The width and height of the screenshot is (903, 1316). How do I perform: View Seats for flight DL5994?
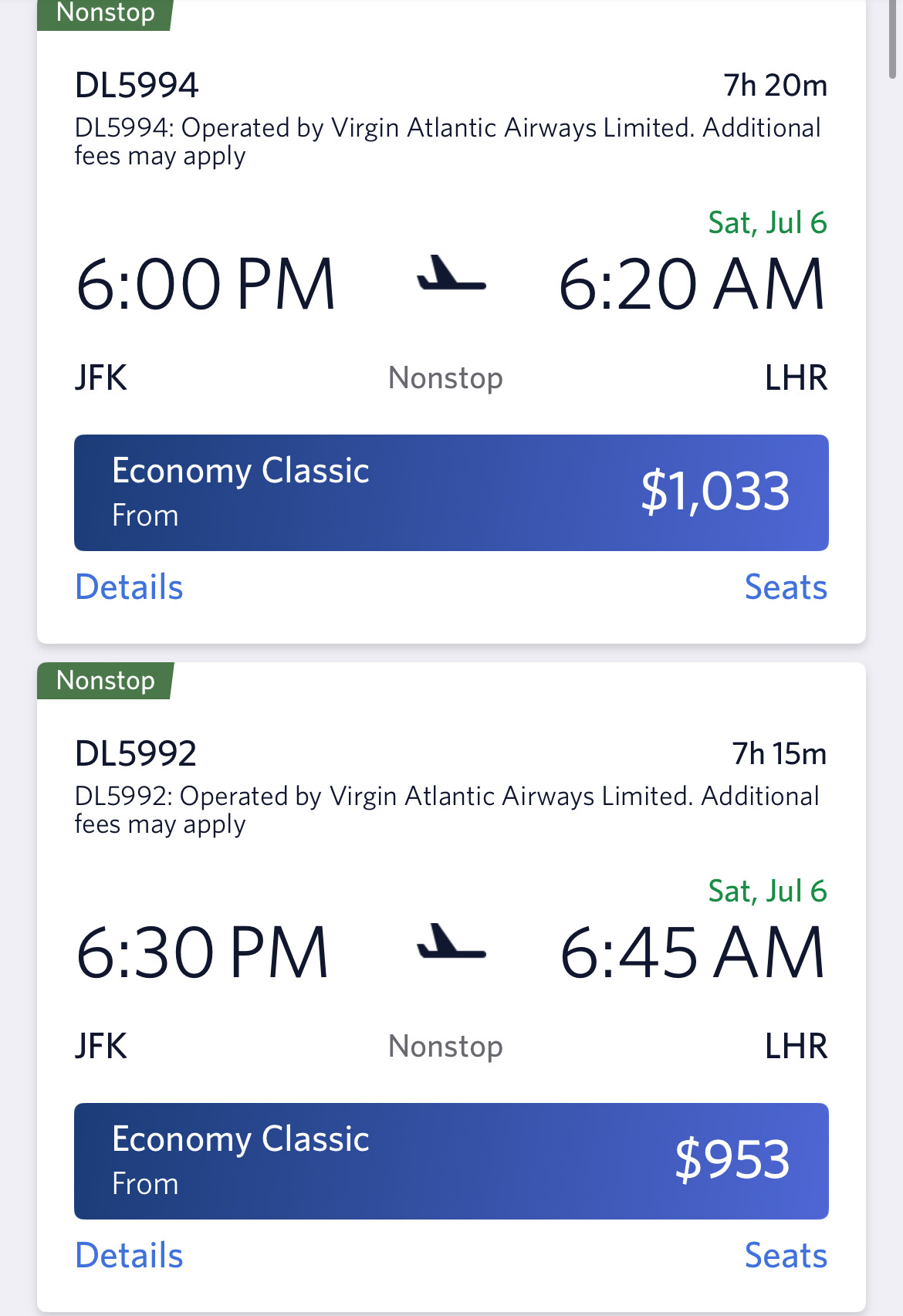785,587
